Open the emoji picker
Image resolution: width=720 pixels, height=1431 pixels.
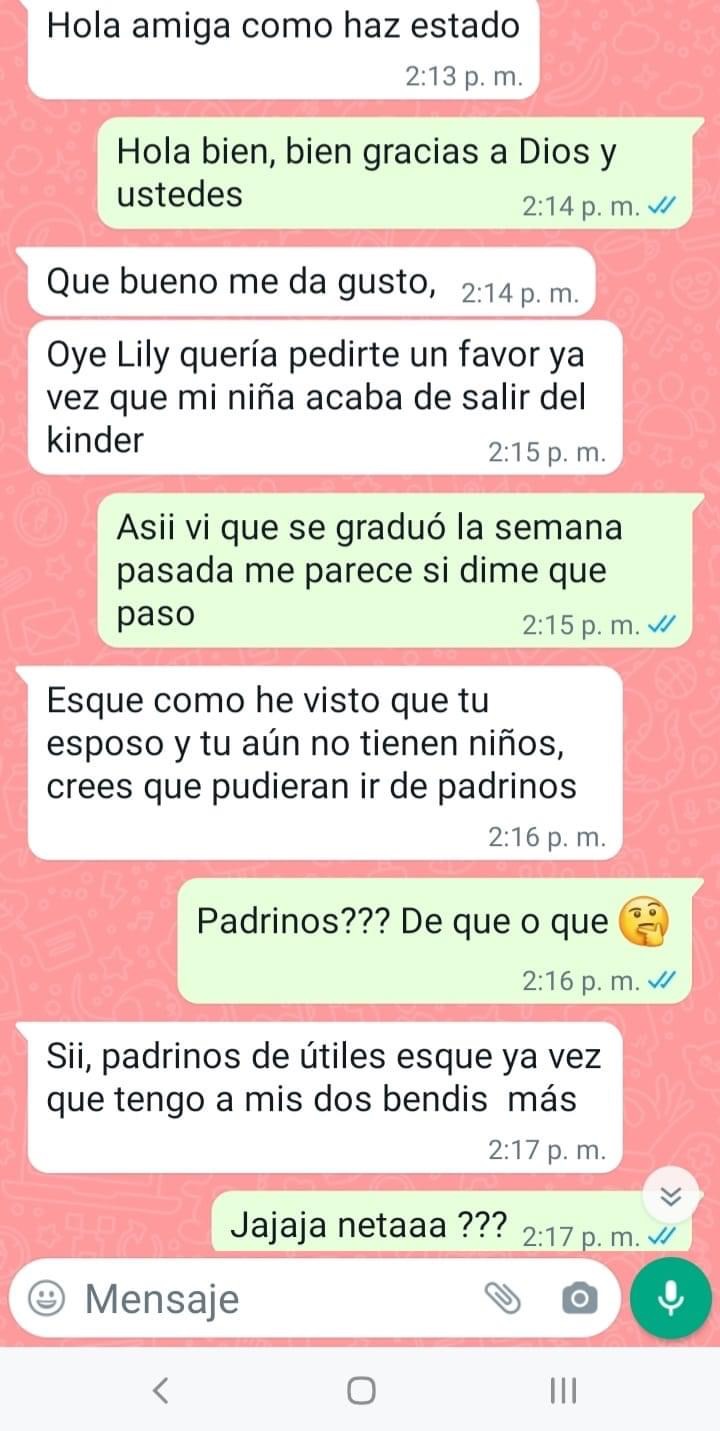44,1299
